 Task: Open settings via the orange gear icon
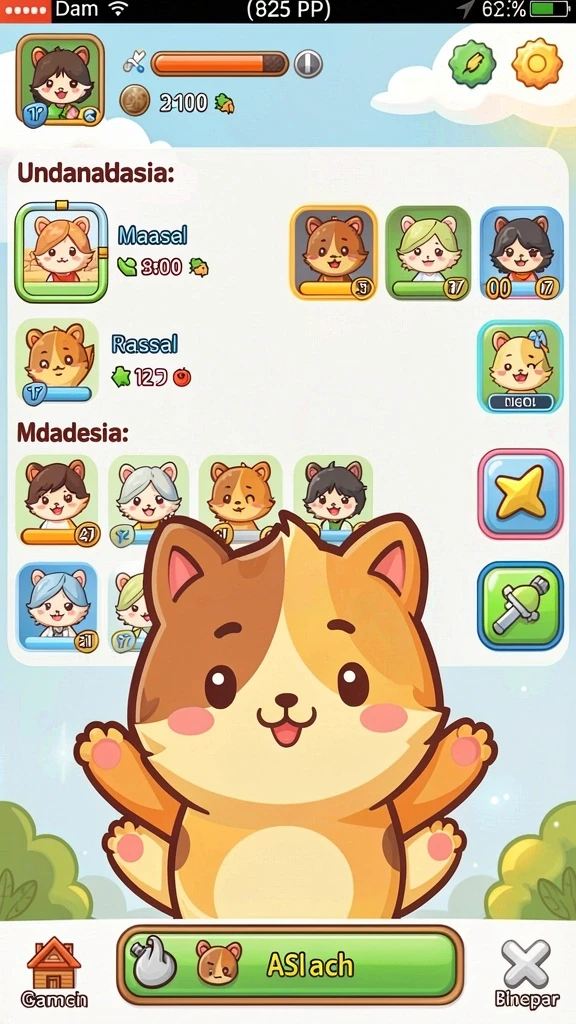pyautogui.click(x=536, y=63)
